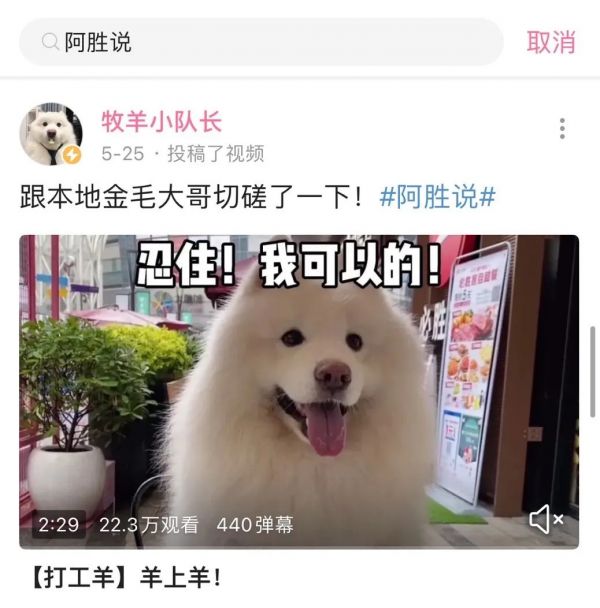Open the post's three-dot overflow menu
The width and height of the screenshot is (600, 608).
[x=562, y=128]
